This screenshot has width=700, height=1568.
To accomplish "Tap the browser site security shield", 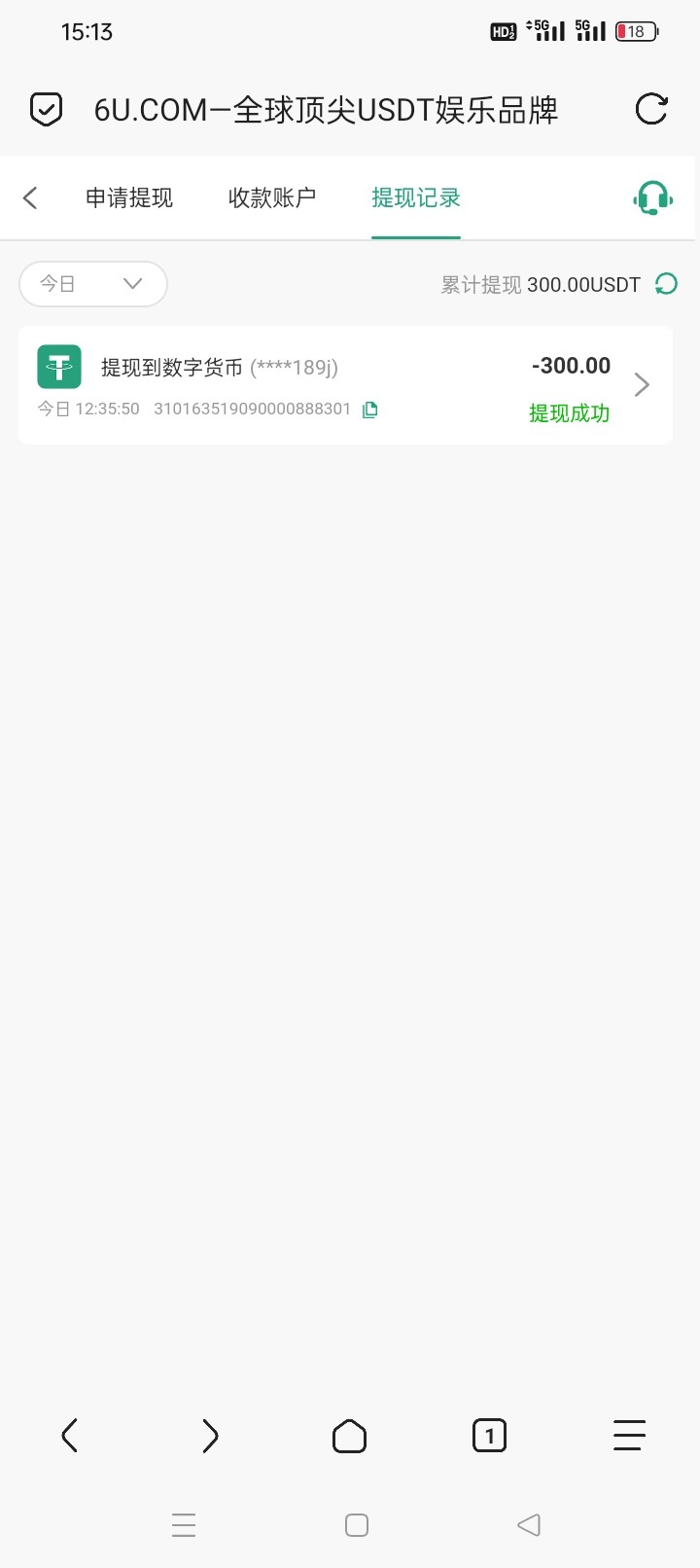I will tap(46, 110).
